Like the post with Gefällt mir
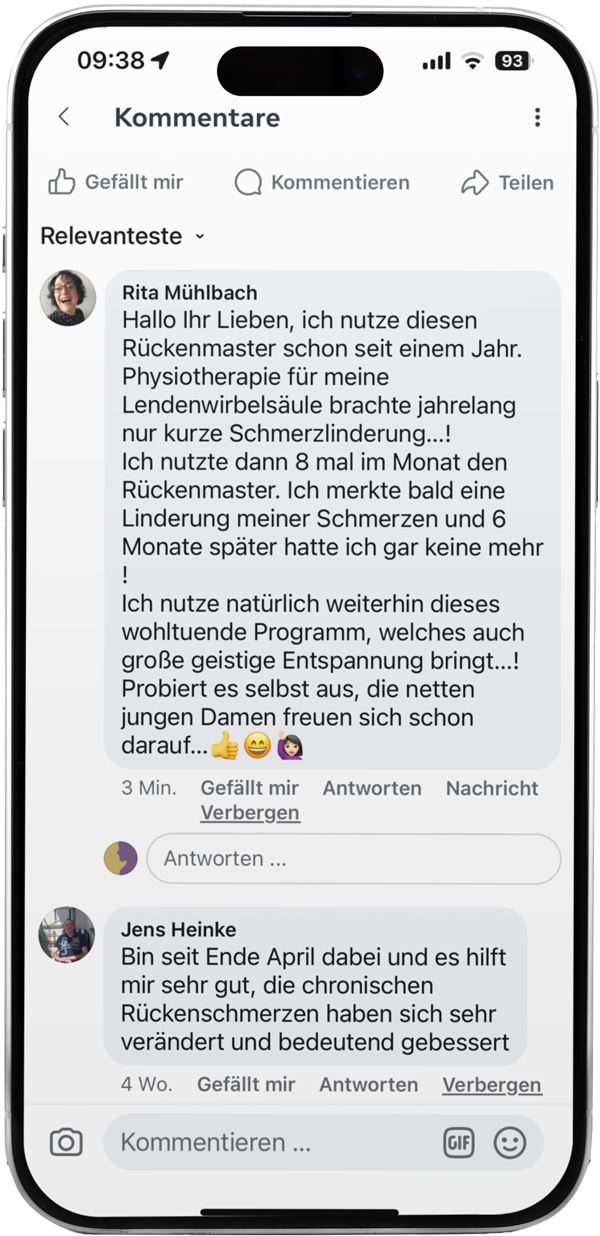 point(116,182)
